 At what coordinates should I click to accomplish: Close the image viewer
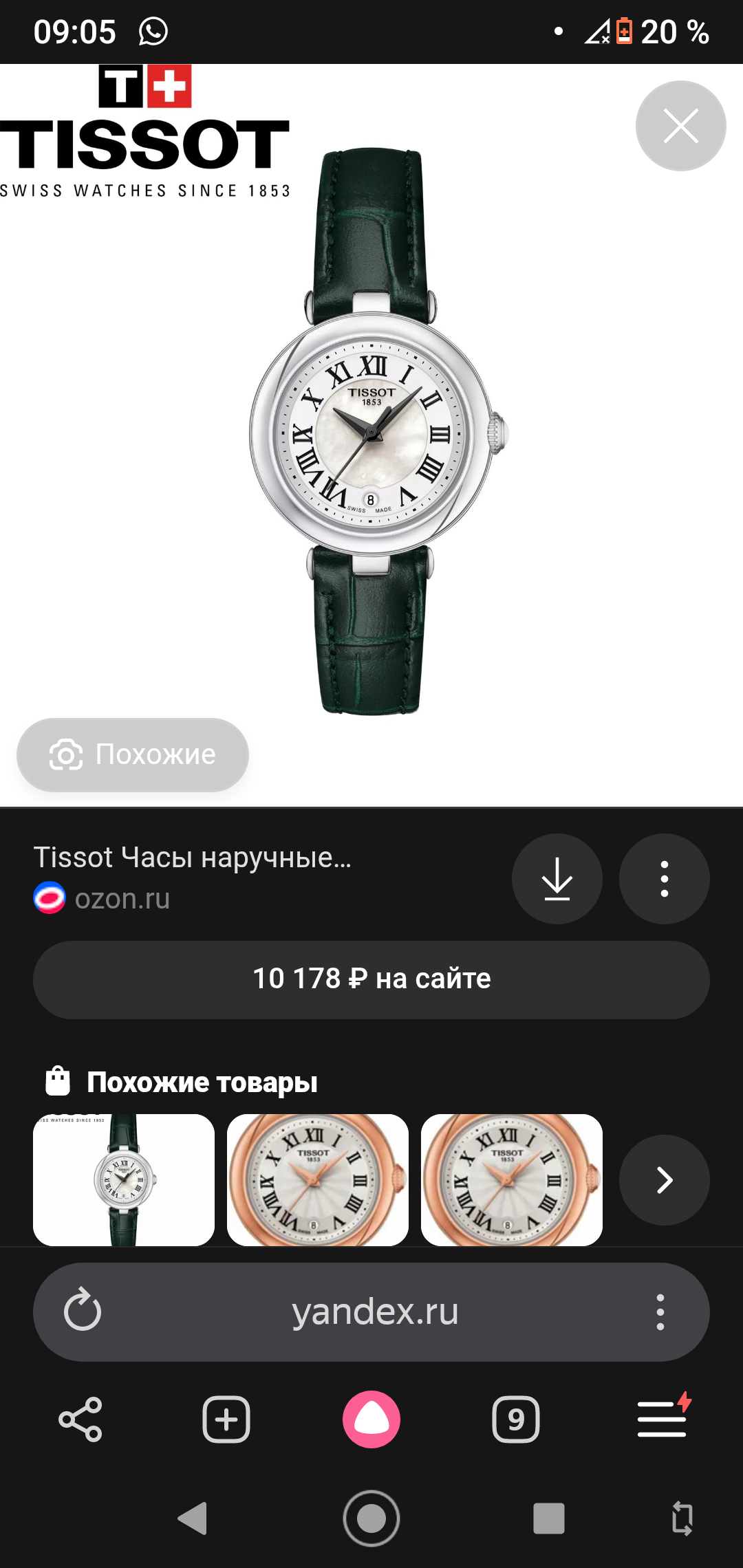pyautogui.click(x=680, y=126)
